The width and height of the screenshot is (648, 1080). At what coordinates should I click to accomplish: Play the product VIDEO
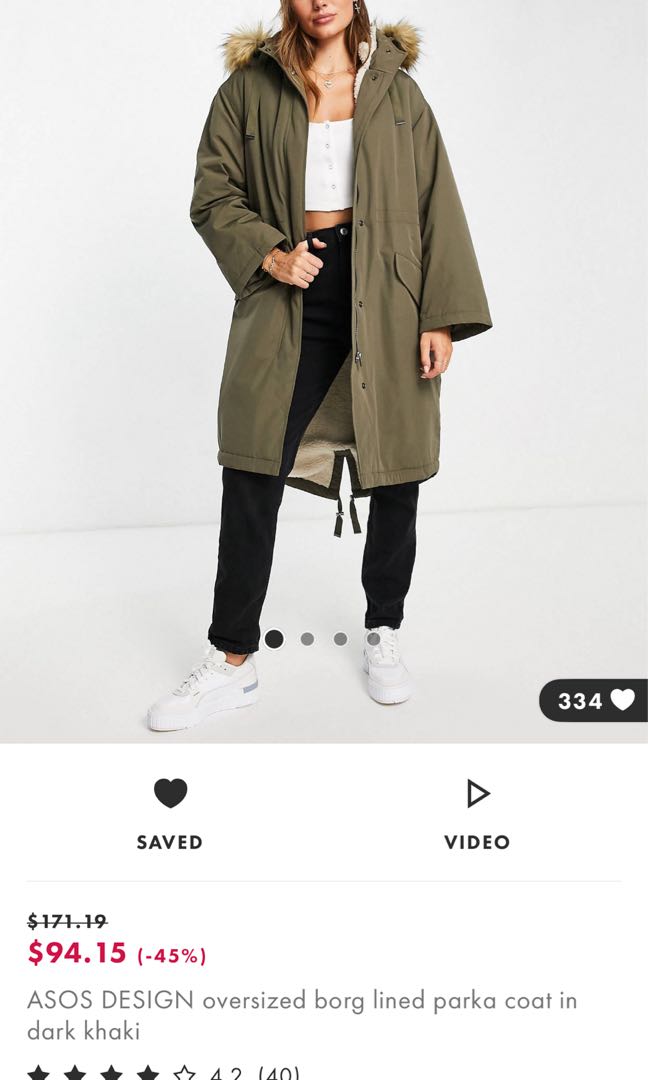click(x=478, y=794)
